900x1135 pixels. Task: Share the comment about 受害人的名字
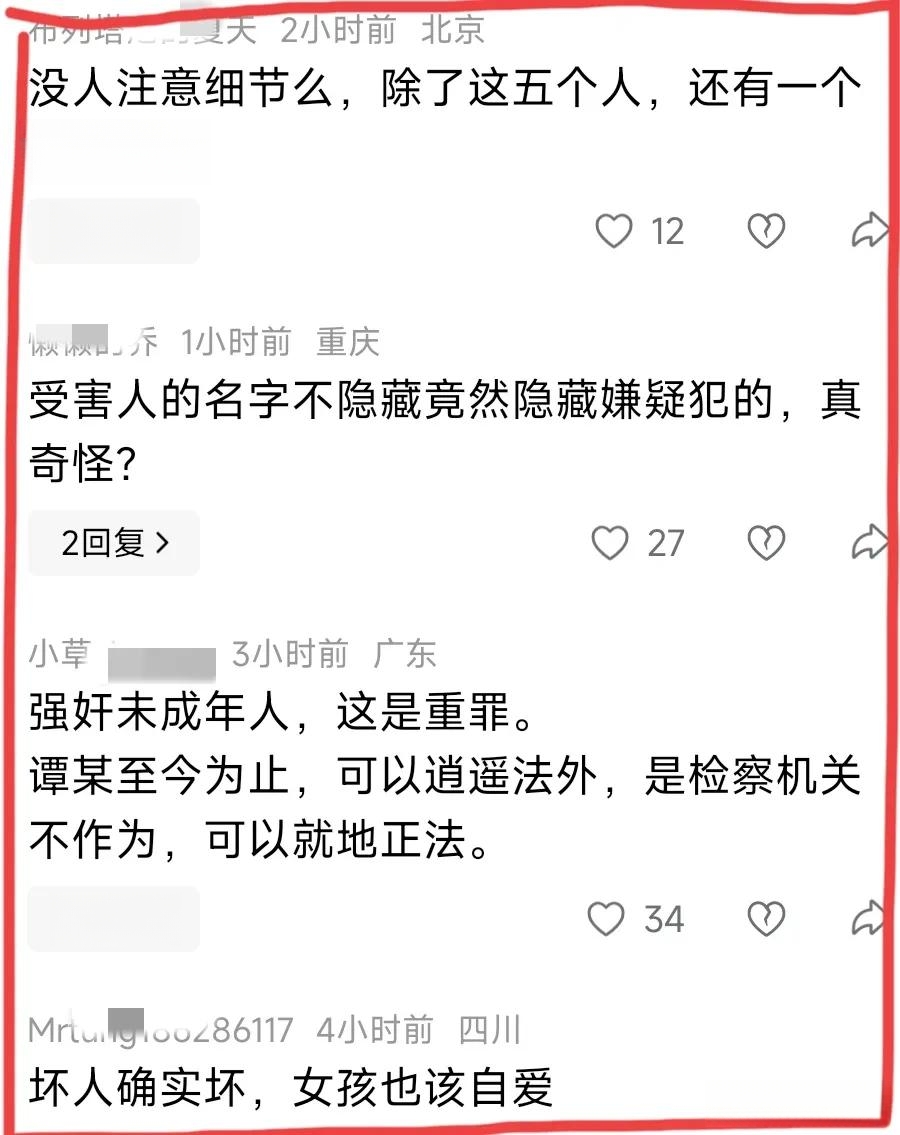tap(868, 543)
